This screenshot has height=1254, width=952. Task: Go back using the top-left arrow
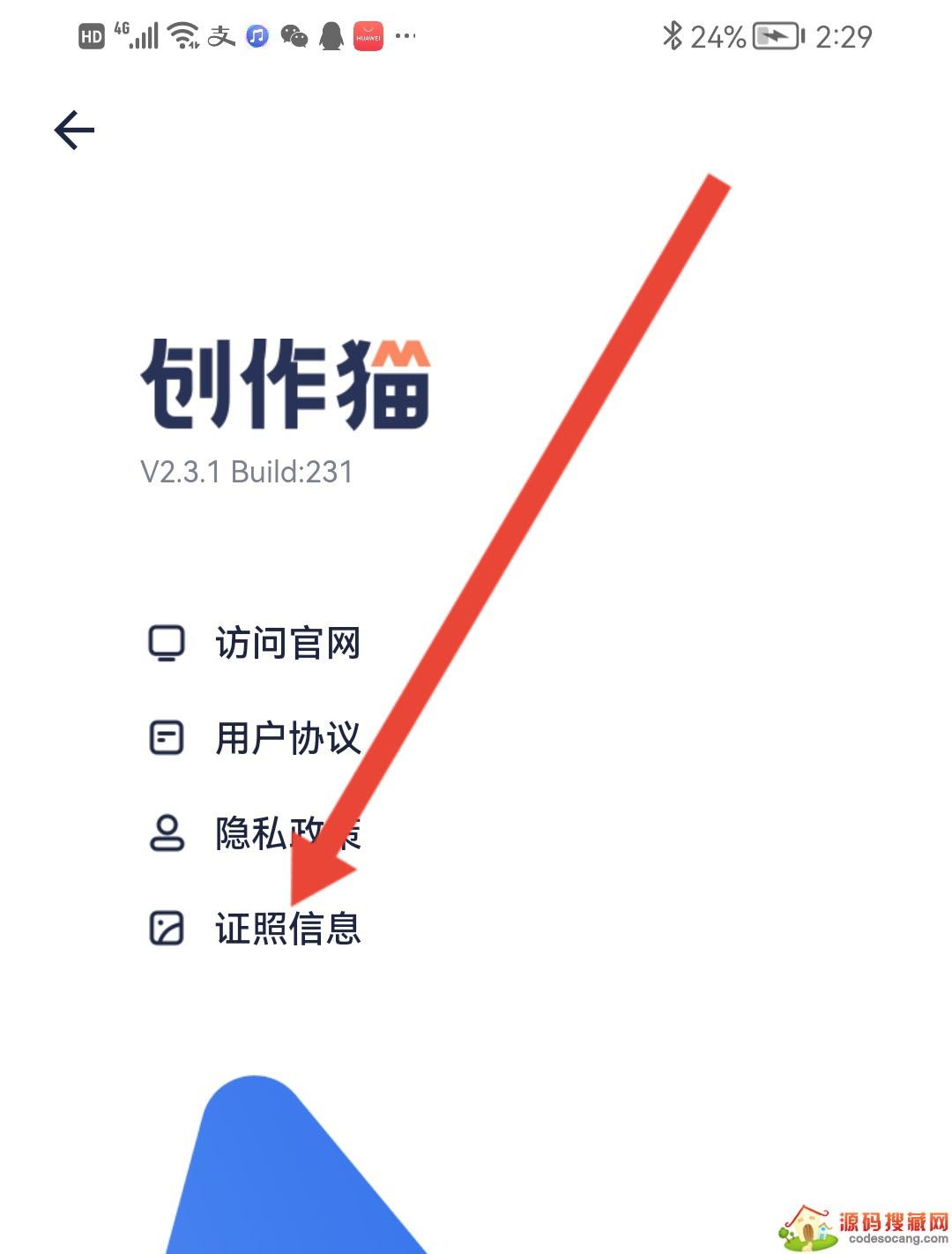(x=74, y=131)
